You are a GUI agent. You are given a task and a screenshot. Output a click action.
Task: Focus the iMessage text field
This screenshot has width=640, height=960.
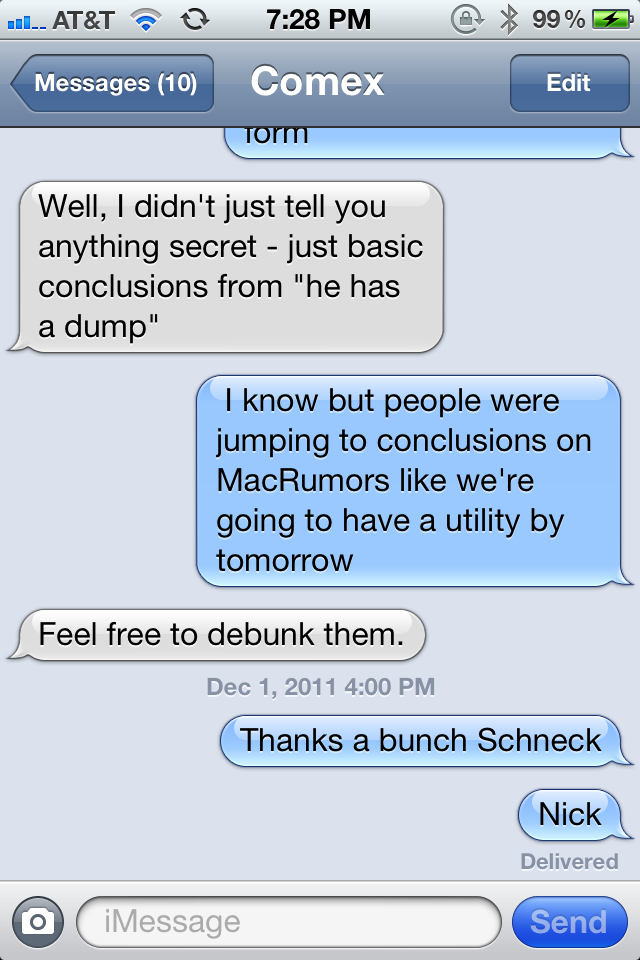[x=288, y=921]
